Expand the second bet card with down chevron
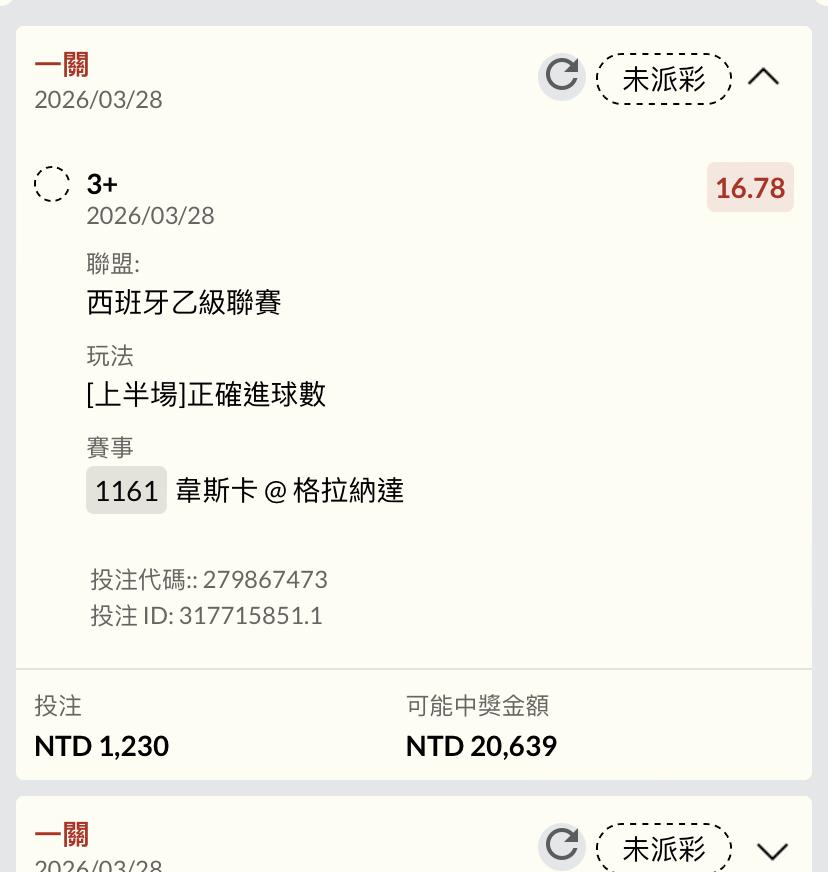Image resolution: width=828 pixels, height=872 pixels. [772, 850]
